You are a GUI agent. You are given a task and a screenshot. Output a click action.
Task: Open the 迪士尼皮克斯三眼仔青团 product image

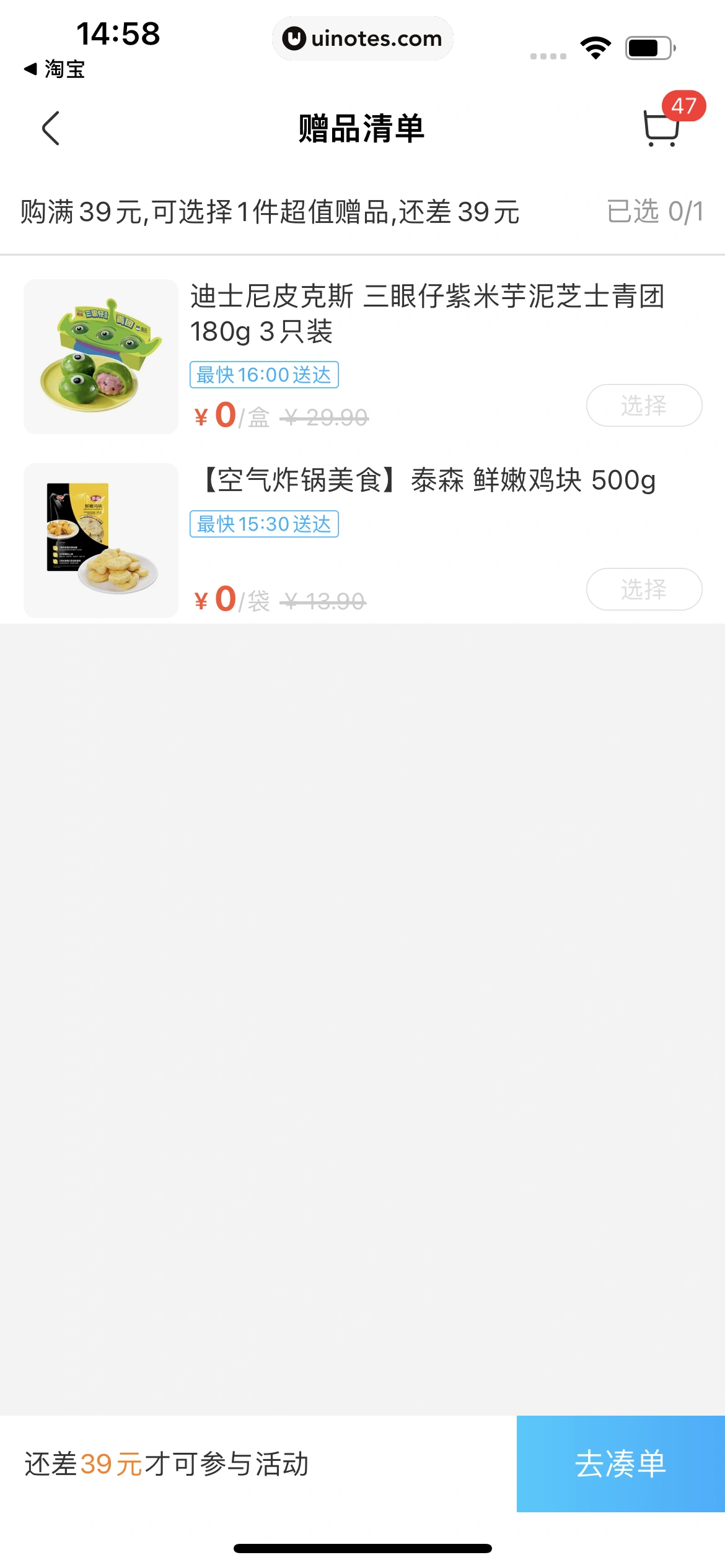(101, 357)
